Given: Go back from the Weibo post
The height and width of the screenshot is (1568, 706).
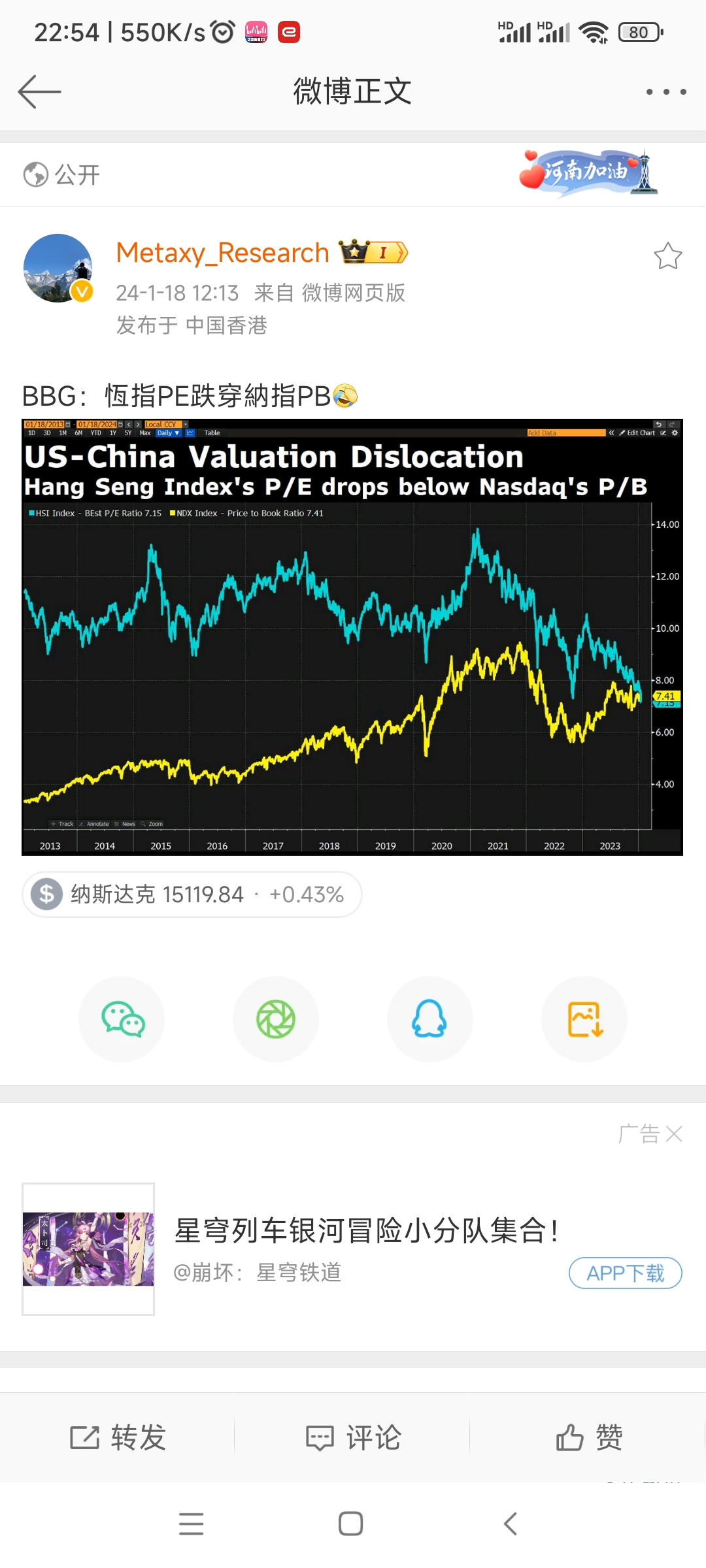Looking at the screenshot, I should tap(39, 91).
